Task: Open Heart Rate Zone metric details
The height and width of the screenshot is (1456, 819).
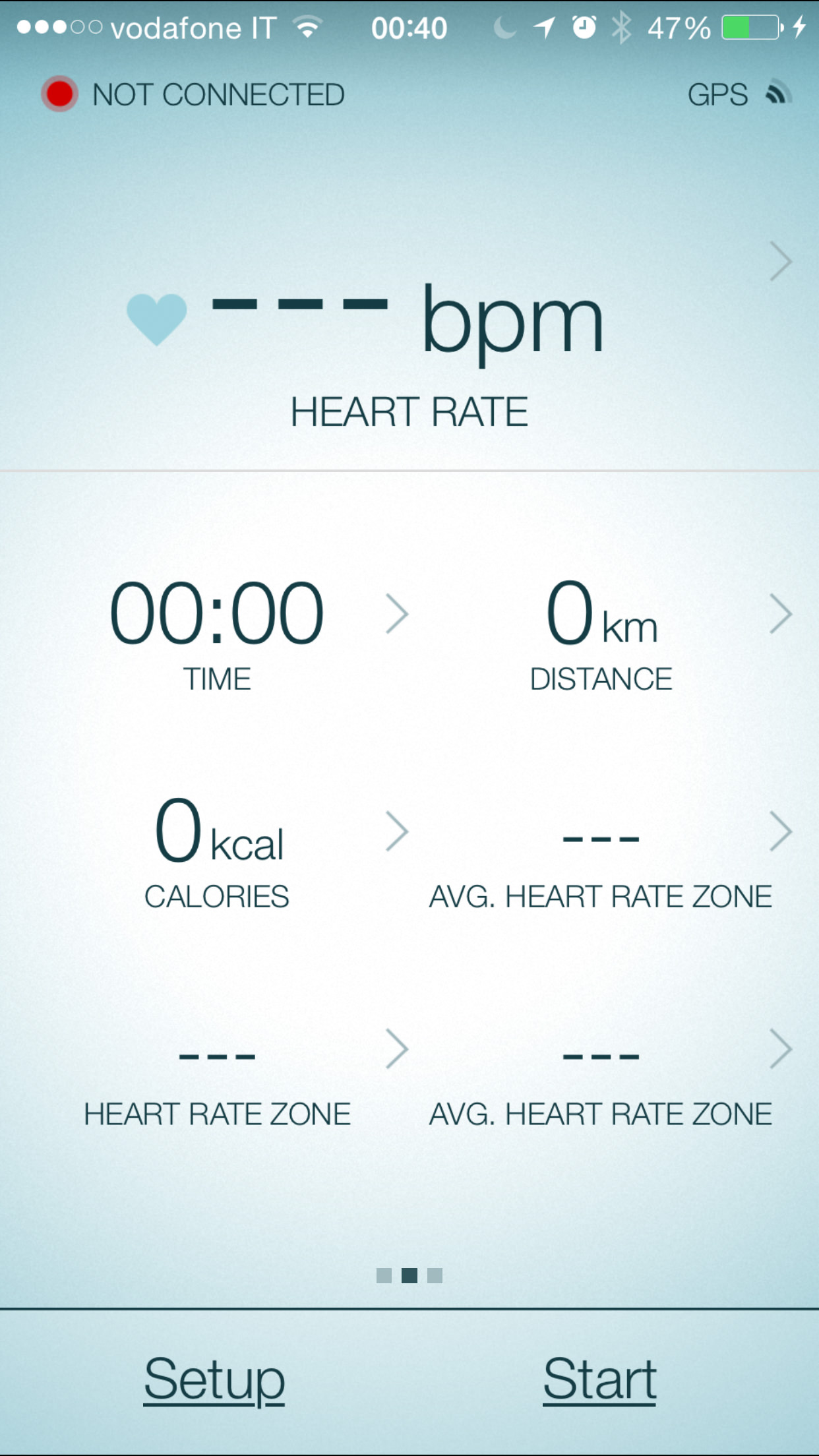Action: pos(396,1048)
